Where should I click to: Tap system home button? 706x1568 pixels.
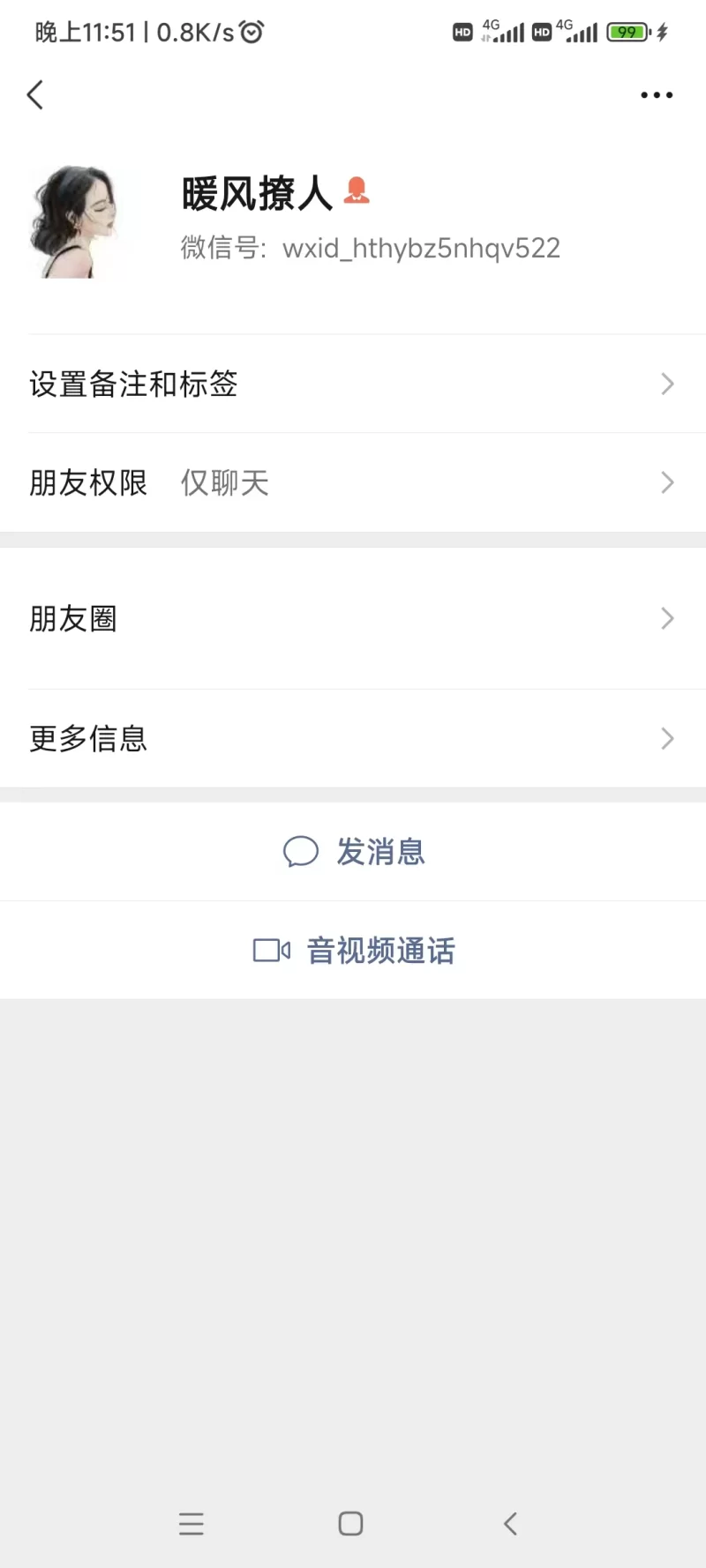350,1523
